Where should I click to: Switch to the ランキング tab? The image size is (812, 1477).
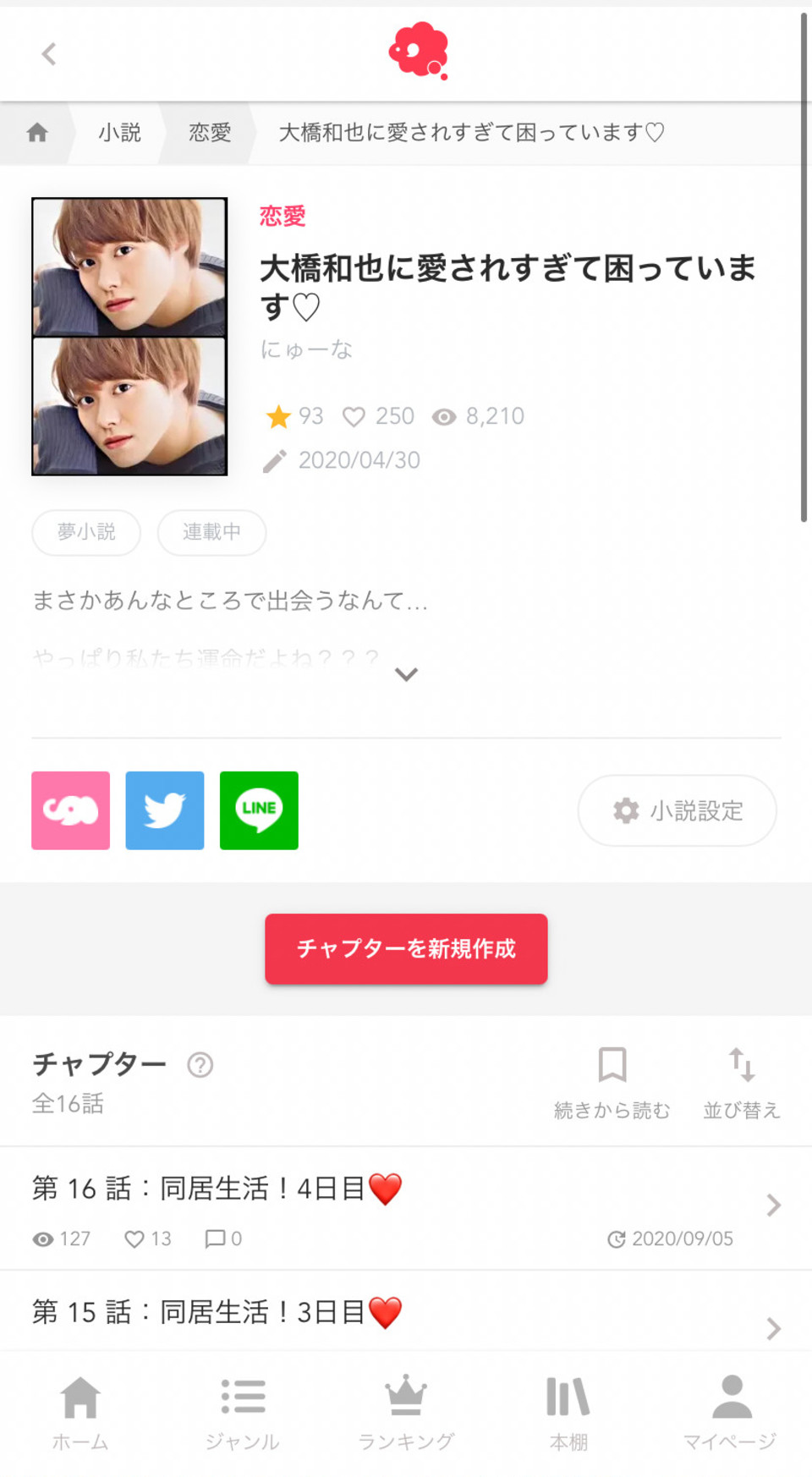(406, 1411)
